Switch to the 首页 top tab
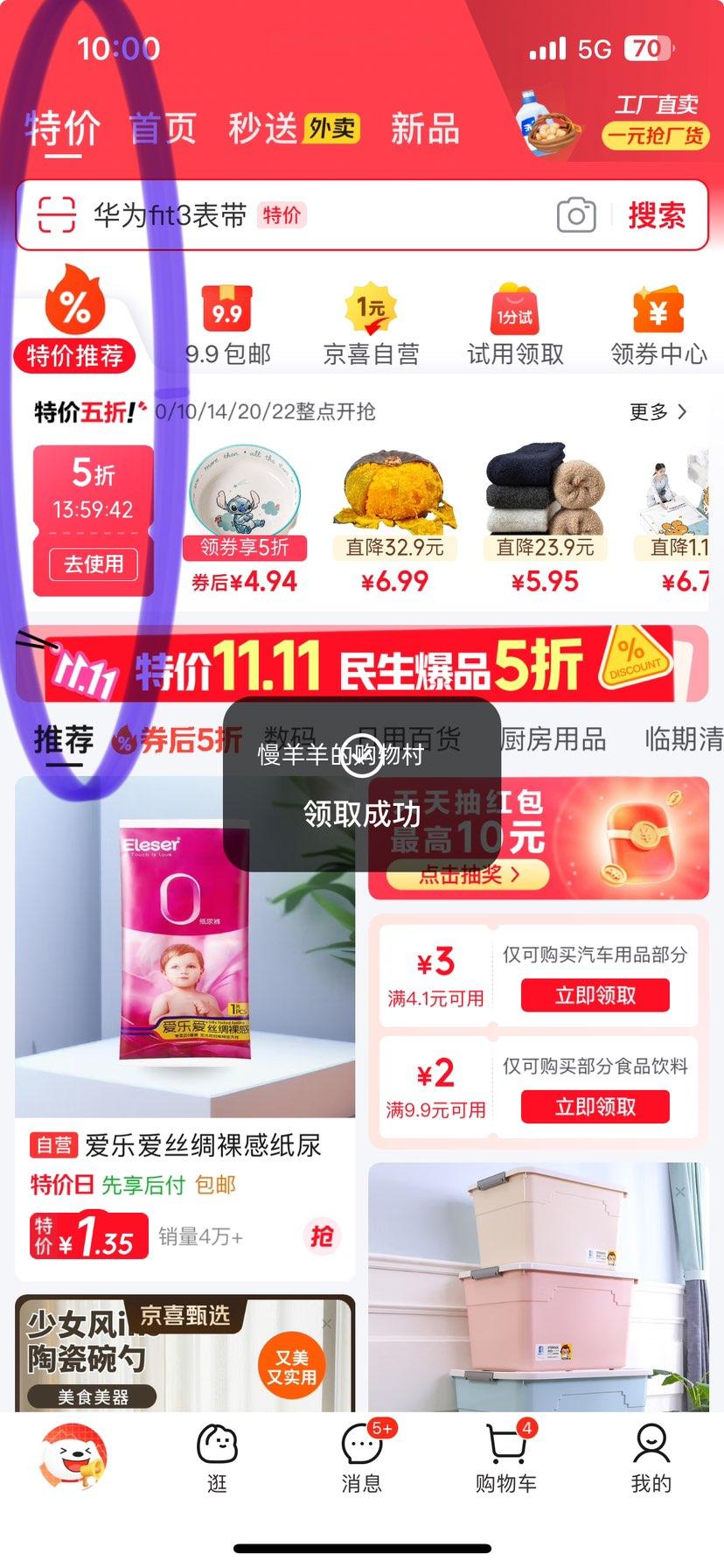 click(x=163, y=129)
